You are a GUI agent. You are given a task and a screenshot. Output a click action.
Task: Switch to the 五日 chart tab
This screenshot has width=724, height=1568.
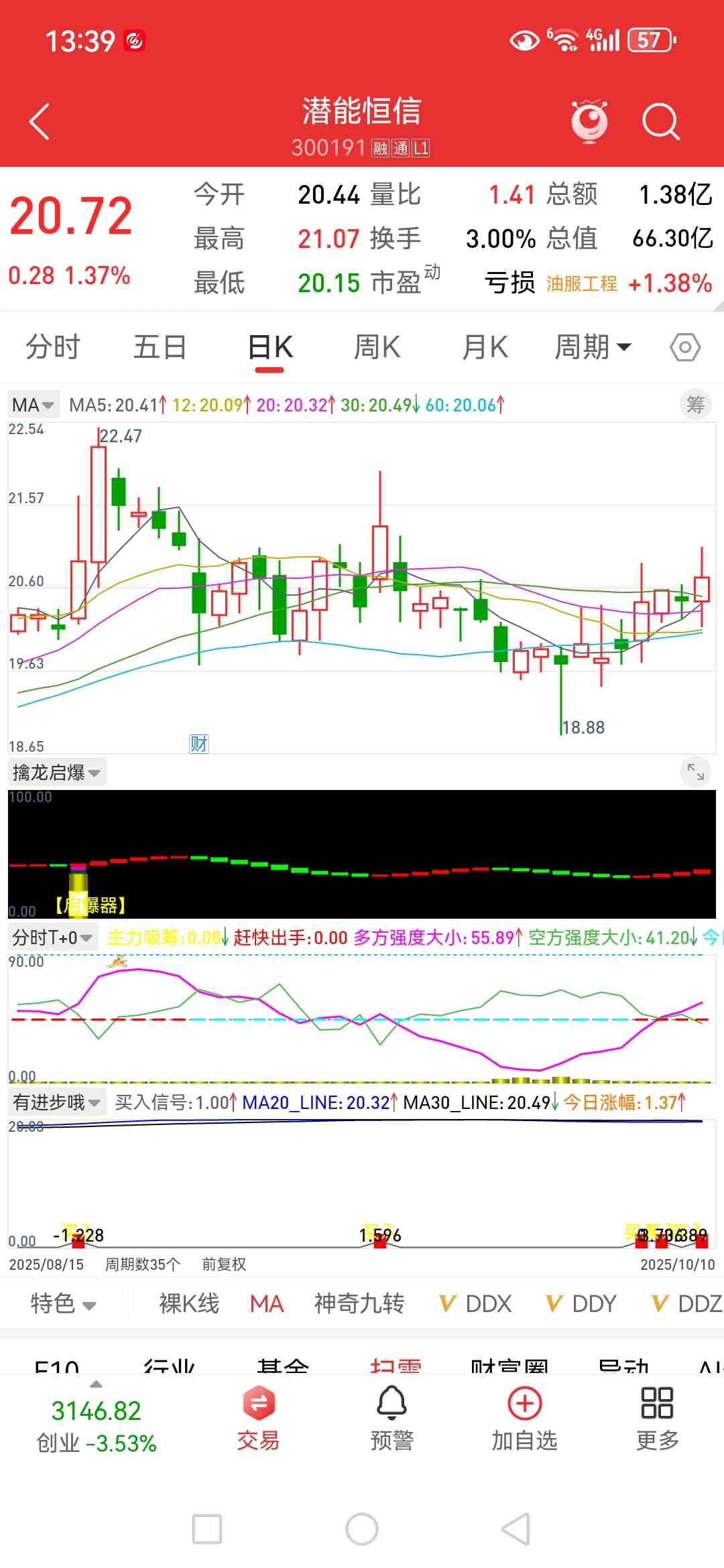tap(160, 347)
